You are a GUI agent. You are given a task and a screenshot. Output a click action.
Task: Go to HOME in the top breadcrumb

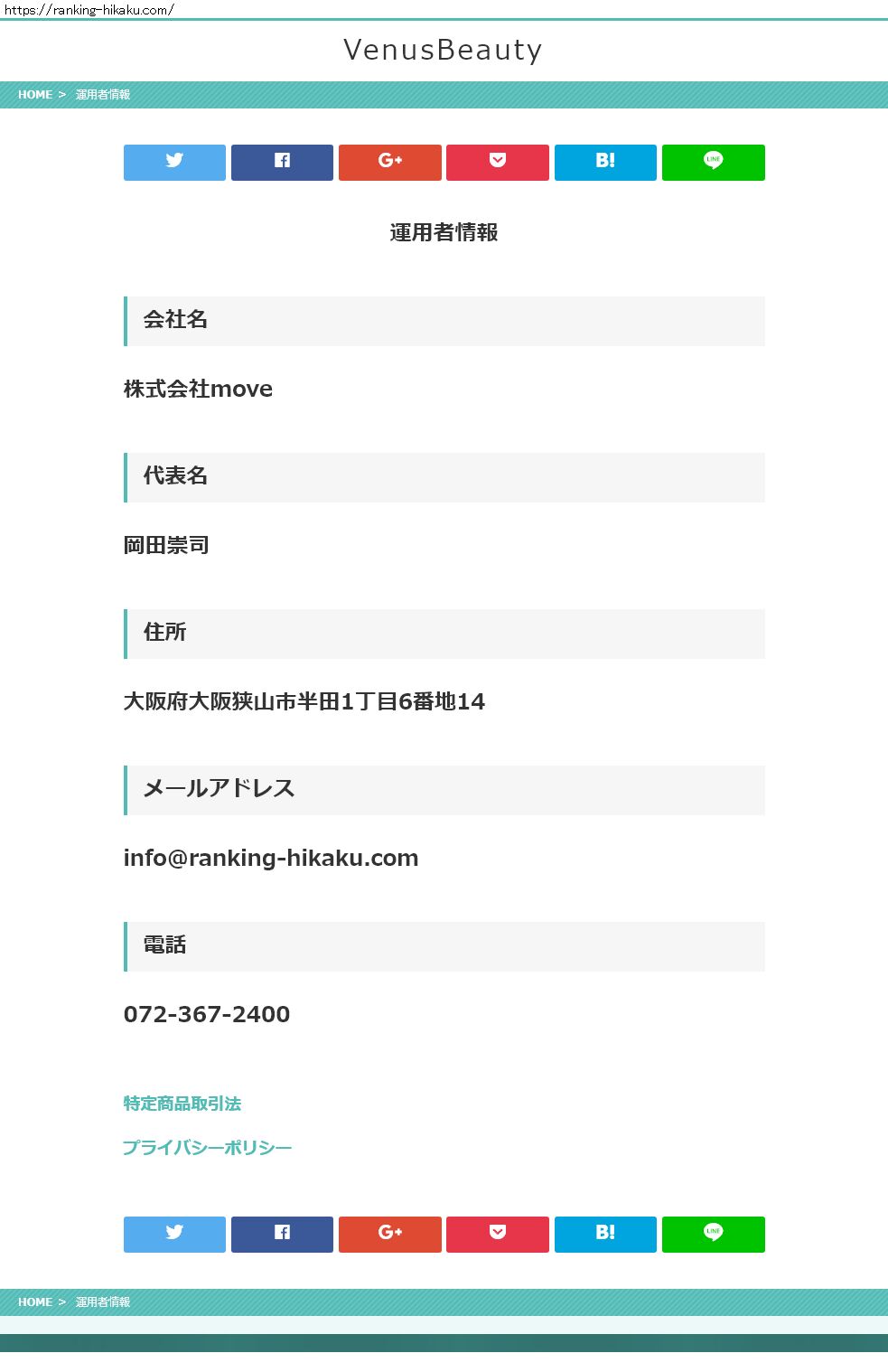click(x=35, y=95)
